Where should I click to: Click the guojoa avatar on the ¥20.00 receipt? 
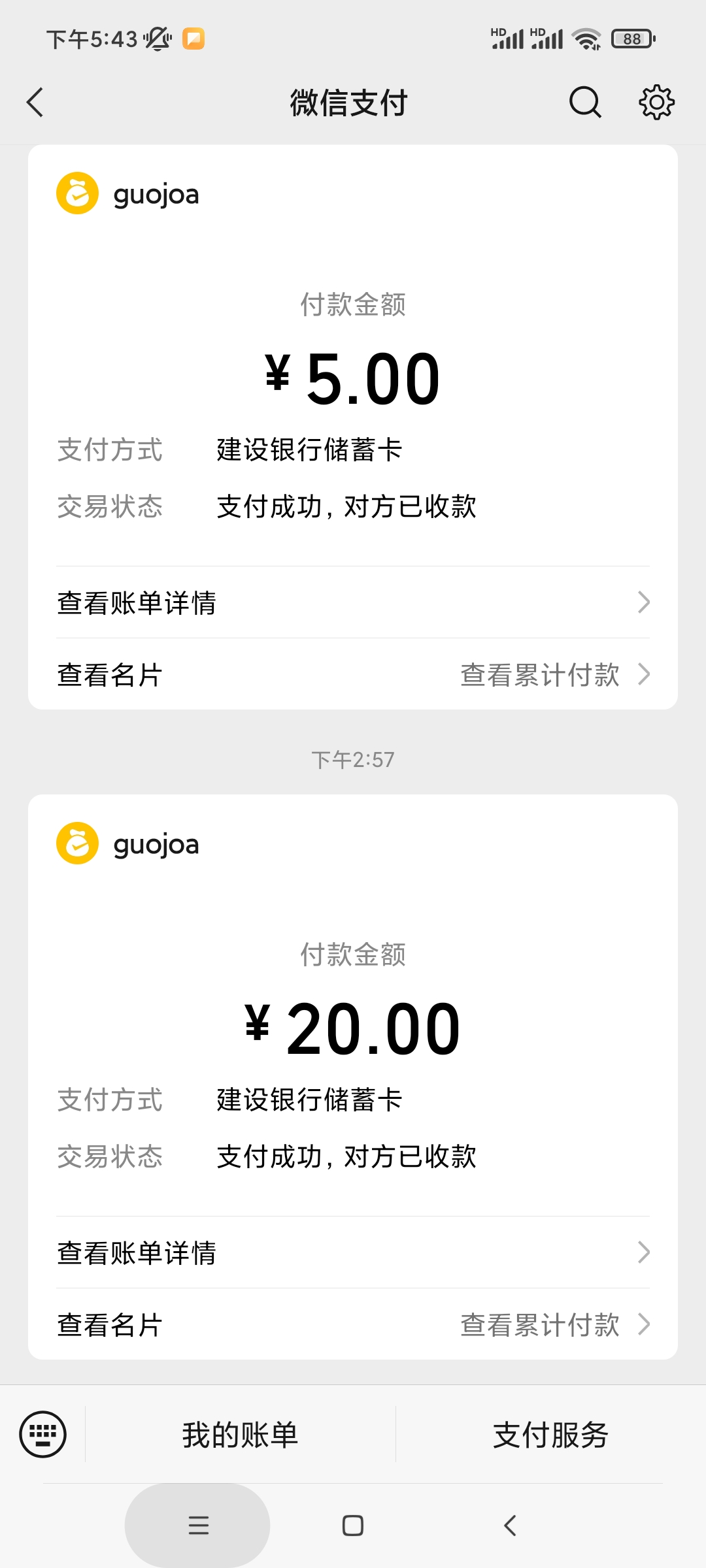76,843
